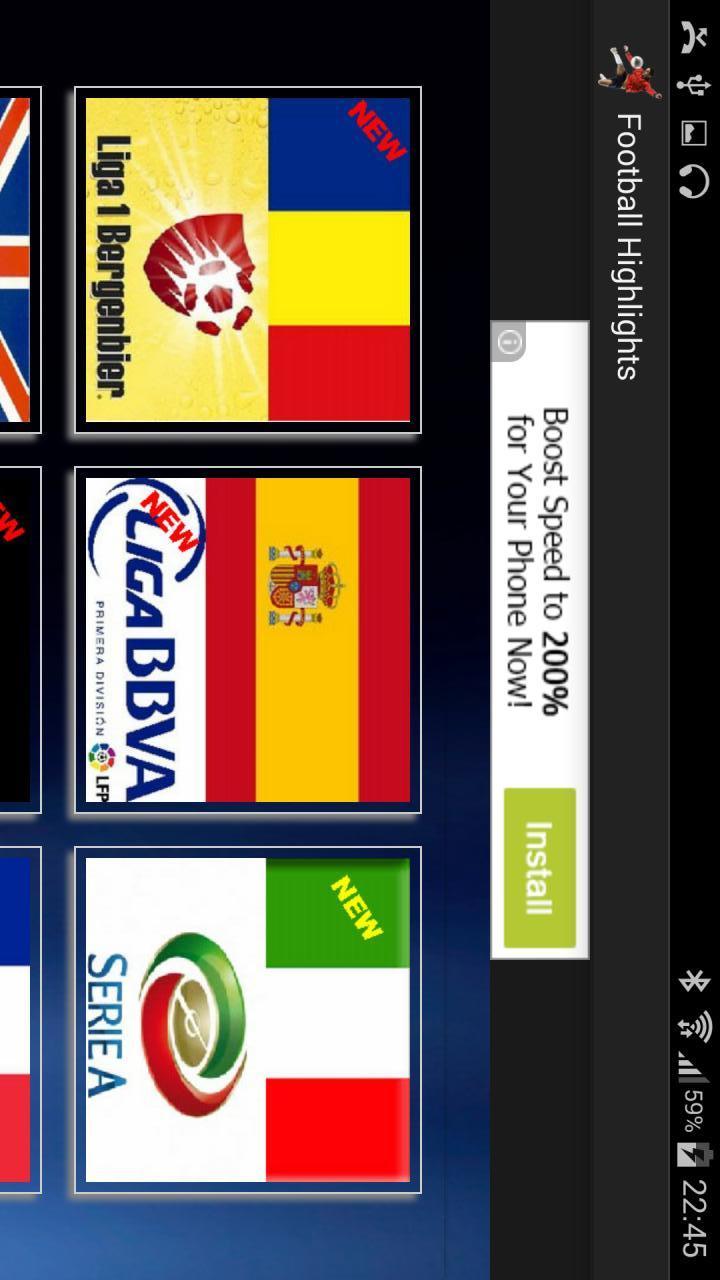Open the Liga BBVA Spain tile
This screenshot has height=1280, width=720.
pyautogui.click(x=248, y=640)
